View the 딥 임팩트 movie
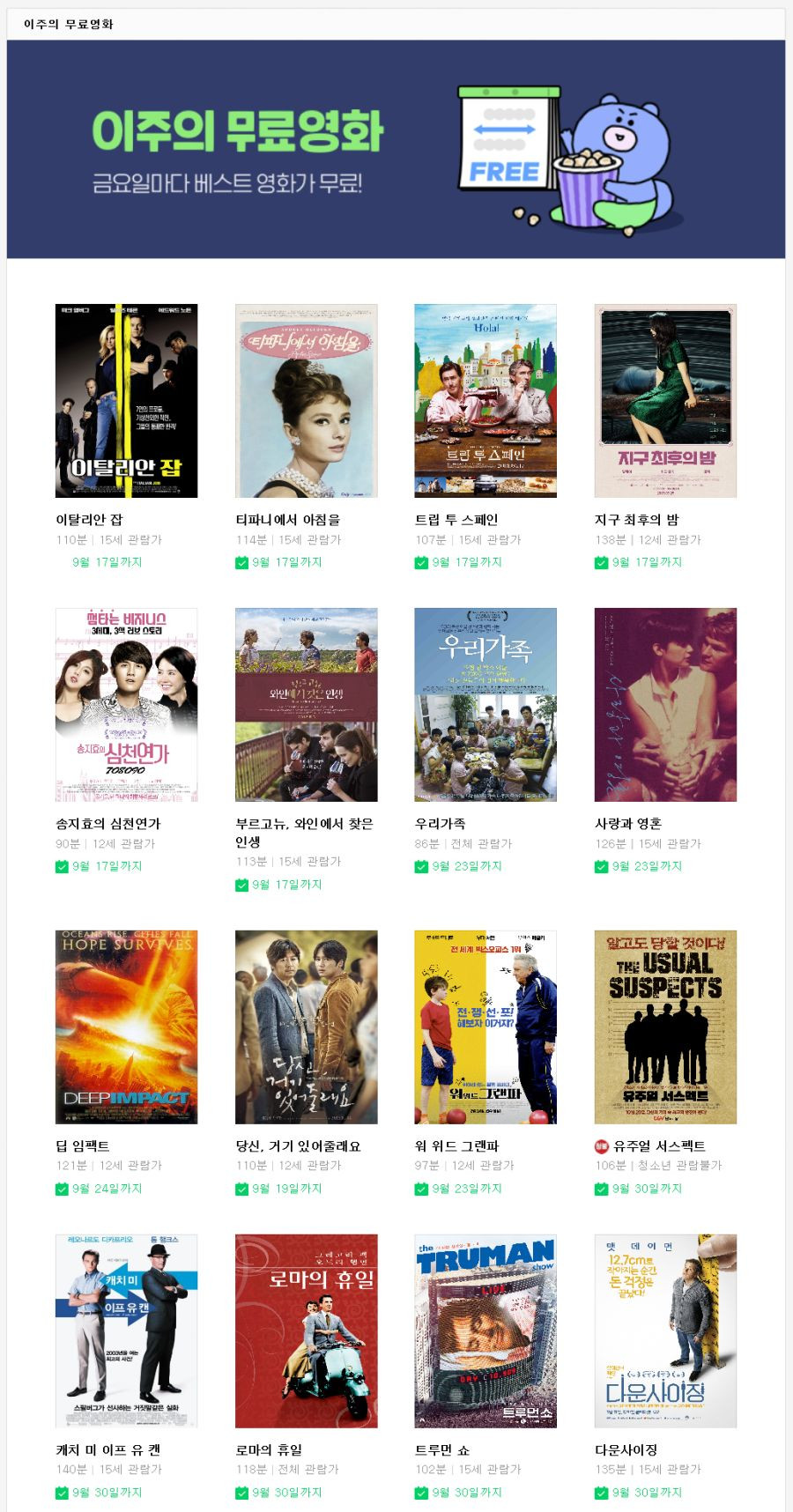This screenshot has height=1512, width=793. point(126,1027)
